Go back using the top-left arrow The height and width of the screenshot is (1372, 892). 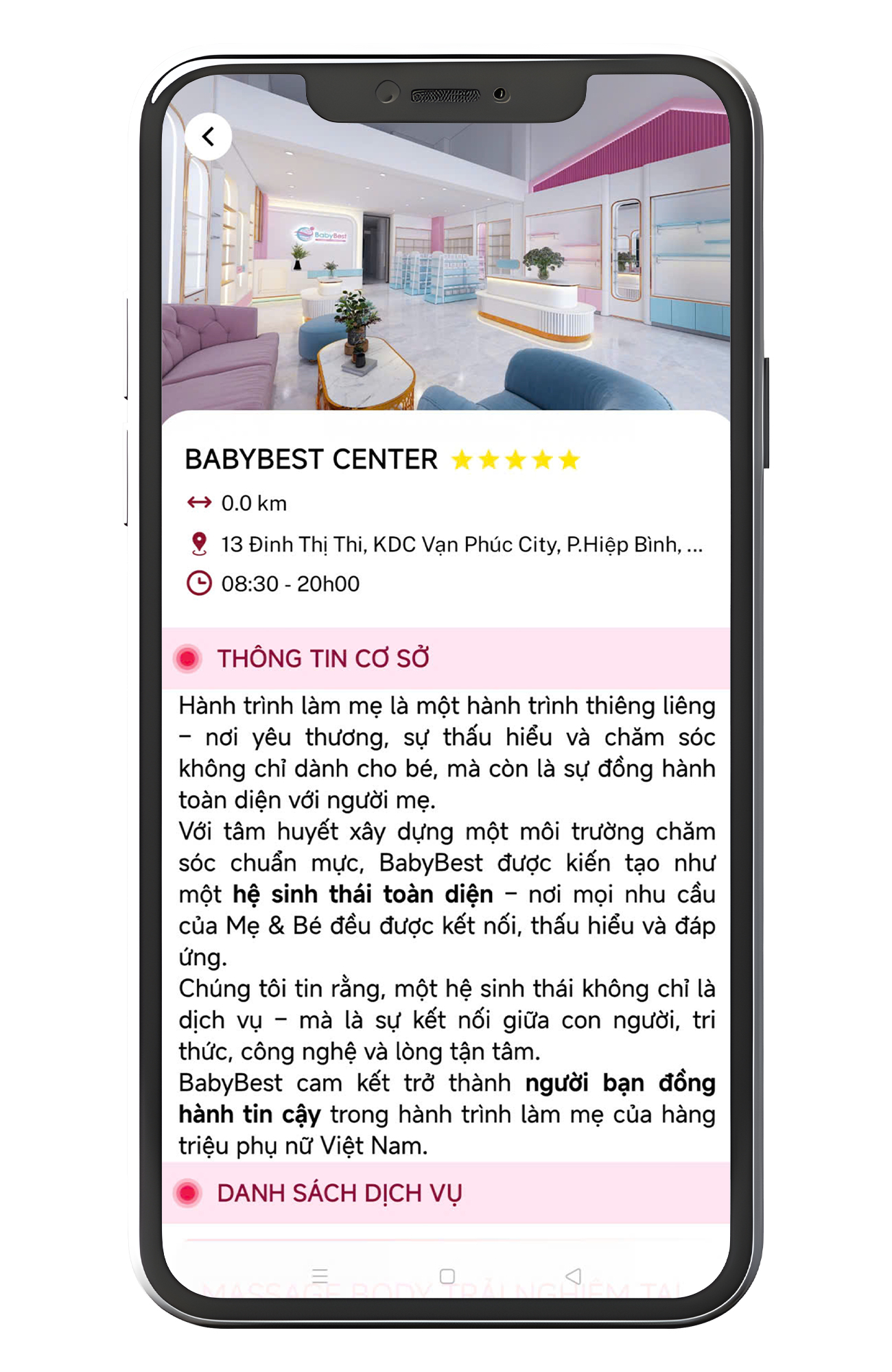coord(209,137)
